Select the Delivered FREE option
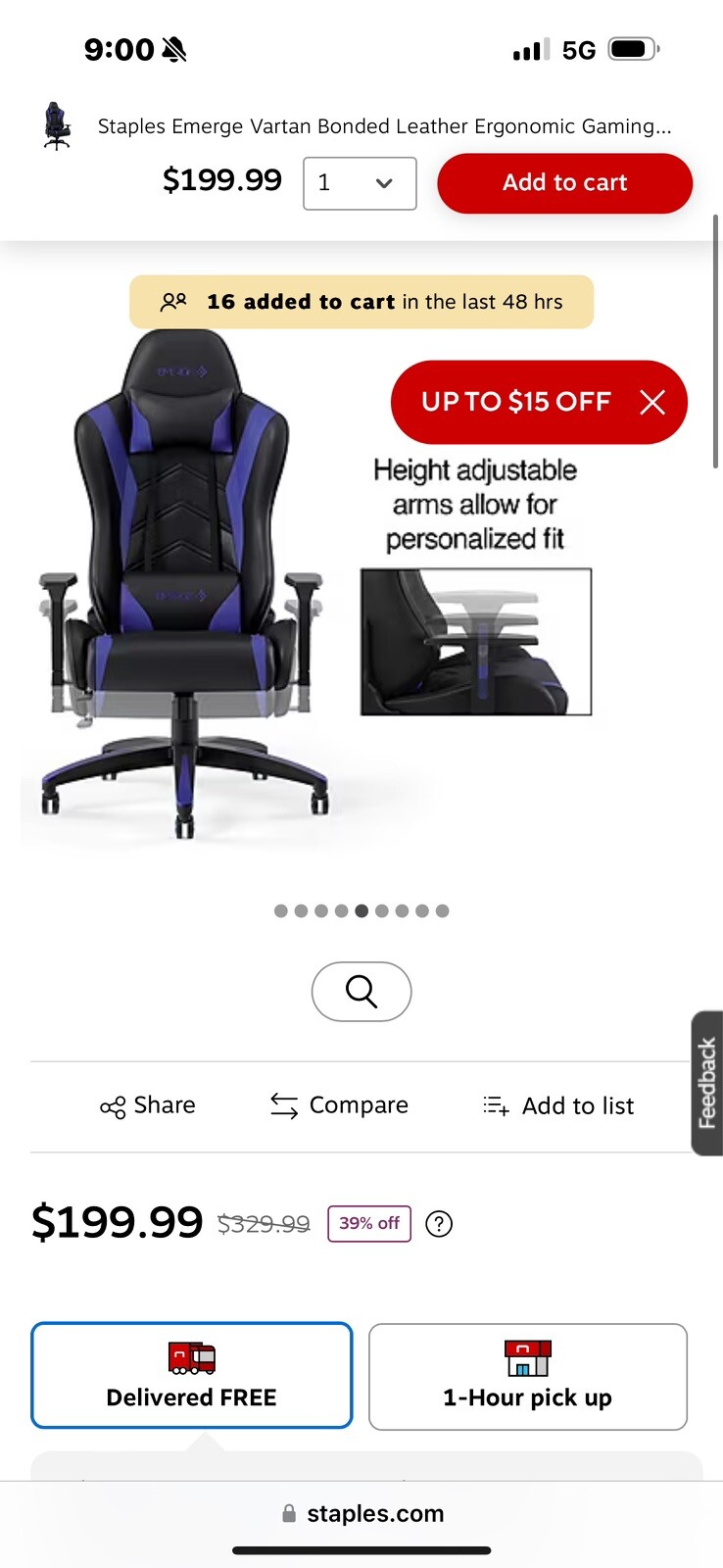Screen dimensions: 723x1568 point(191,1375)
